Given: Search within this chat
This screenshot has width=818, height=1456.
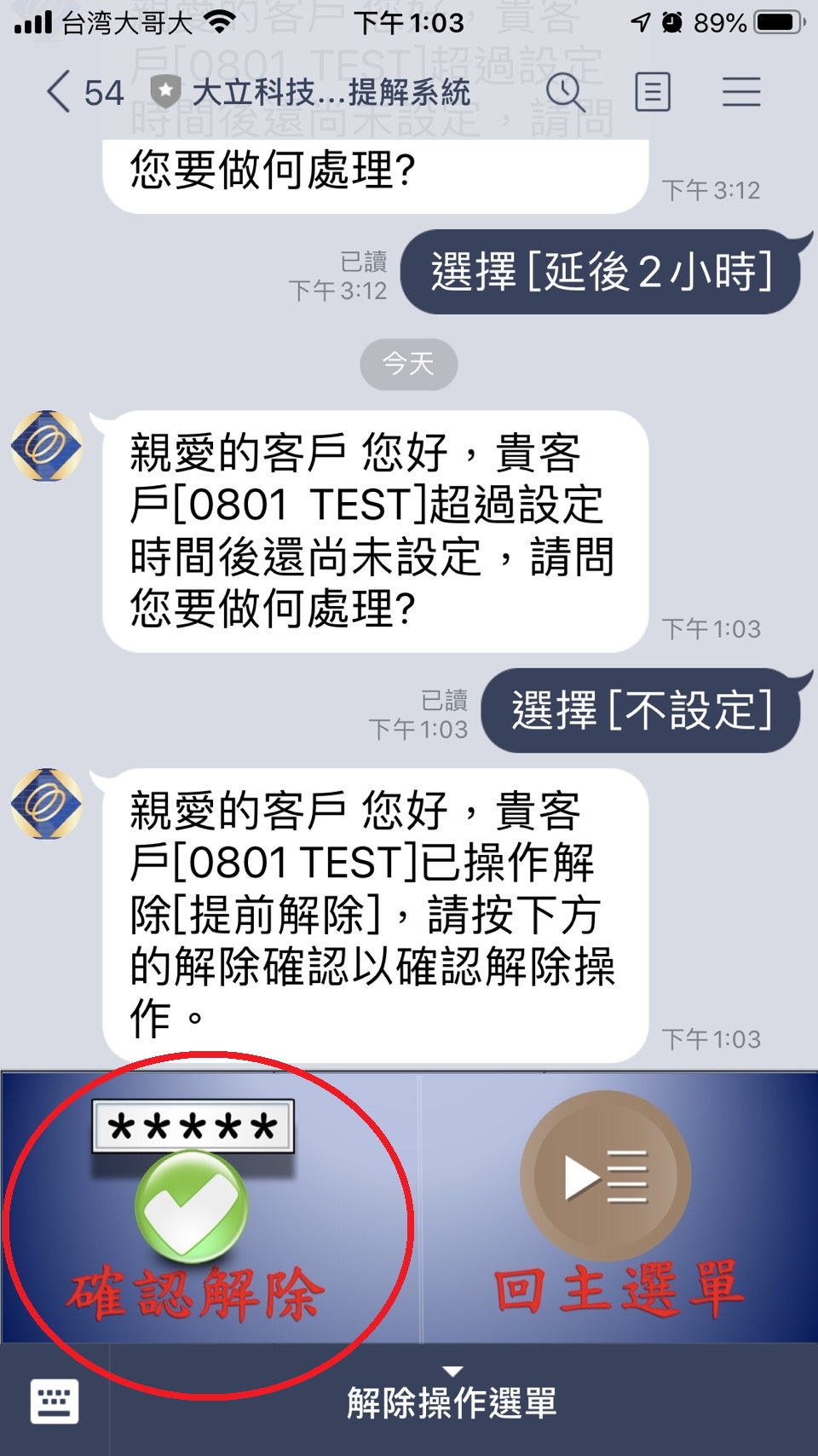Looking at the screenshot, I should coord(565,92).
